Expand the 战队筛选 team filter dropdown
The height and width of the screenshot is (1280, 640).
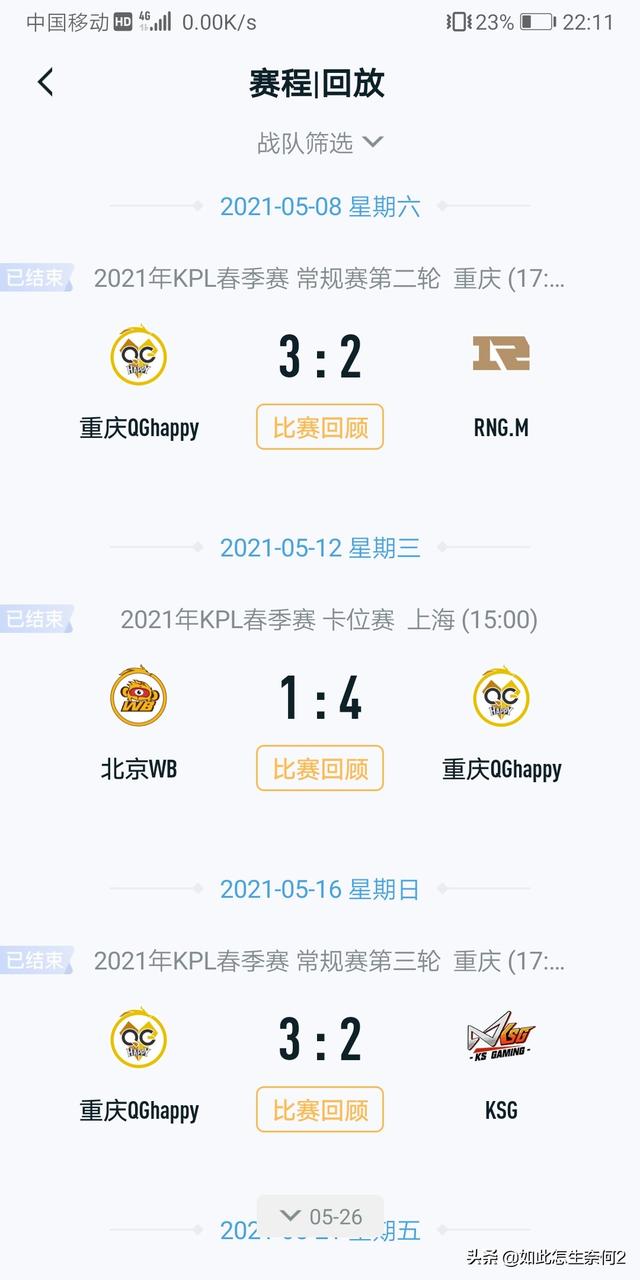pos(320,143)
